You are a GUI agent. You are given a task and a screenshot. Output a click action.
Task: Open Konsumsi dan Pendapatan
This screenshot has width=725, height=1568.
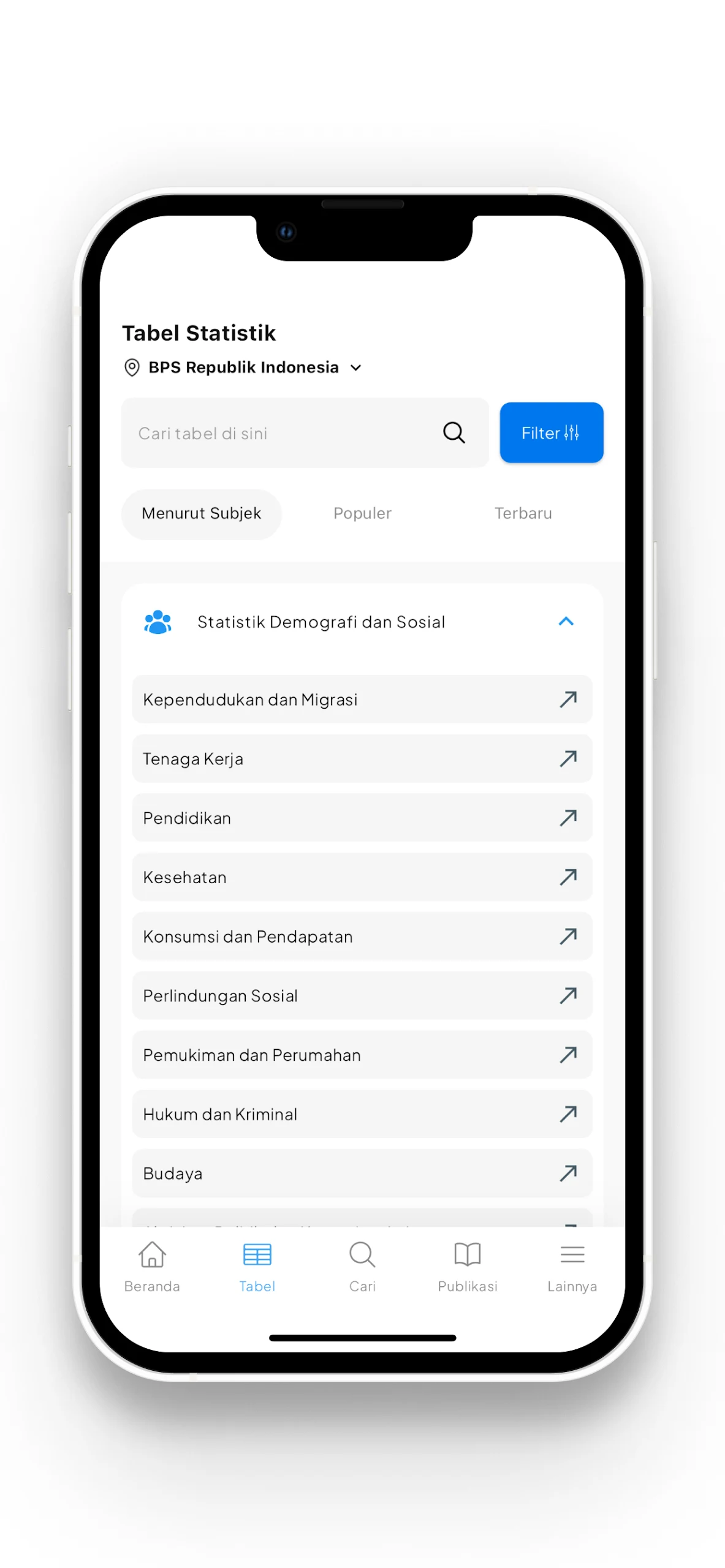pos(362,937)
